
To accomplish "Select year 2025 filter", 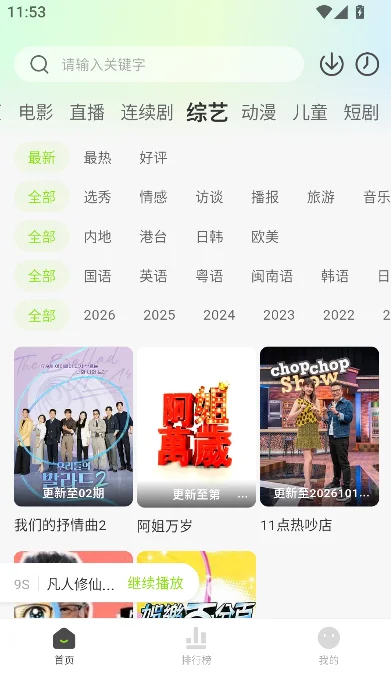I will [159, 315].
